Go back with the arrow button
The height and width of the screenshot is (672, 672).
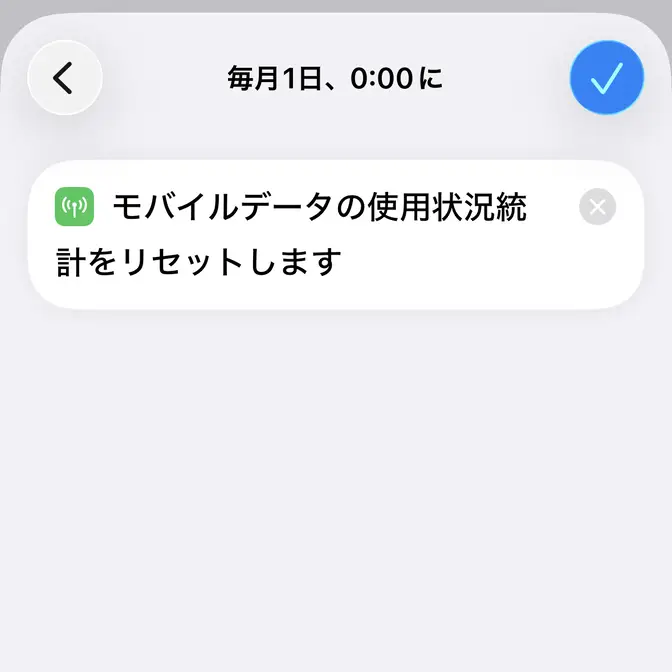(x=64, y=77)
